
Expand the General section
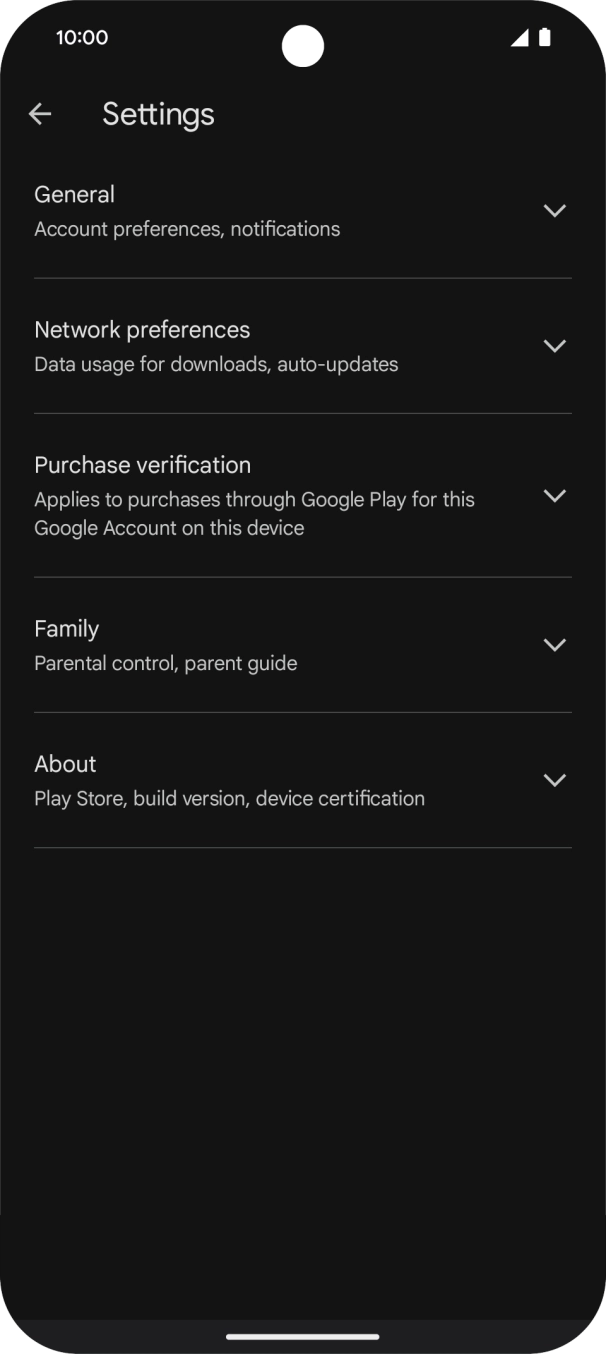coord(553,211)
